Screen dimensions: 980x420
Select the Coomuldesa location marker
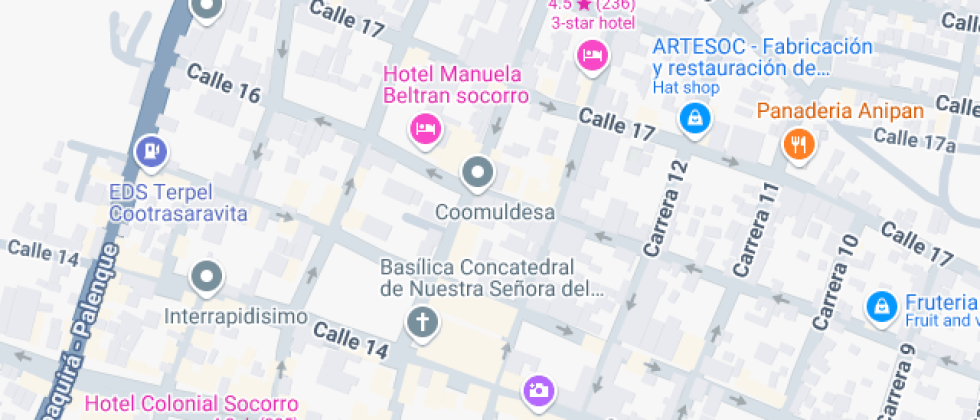point(477,174)
